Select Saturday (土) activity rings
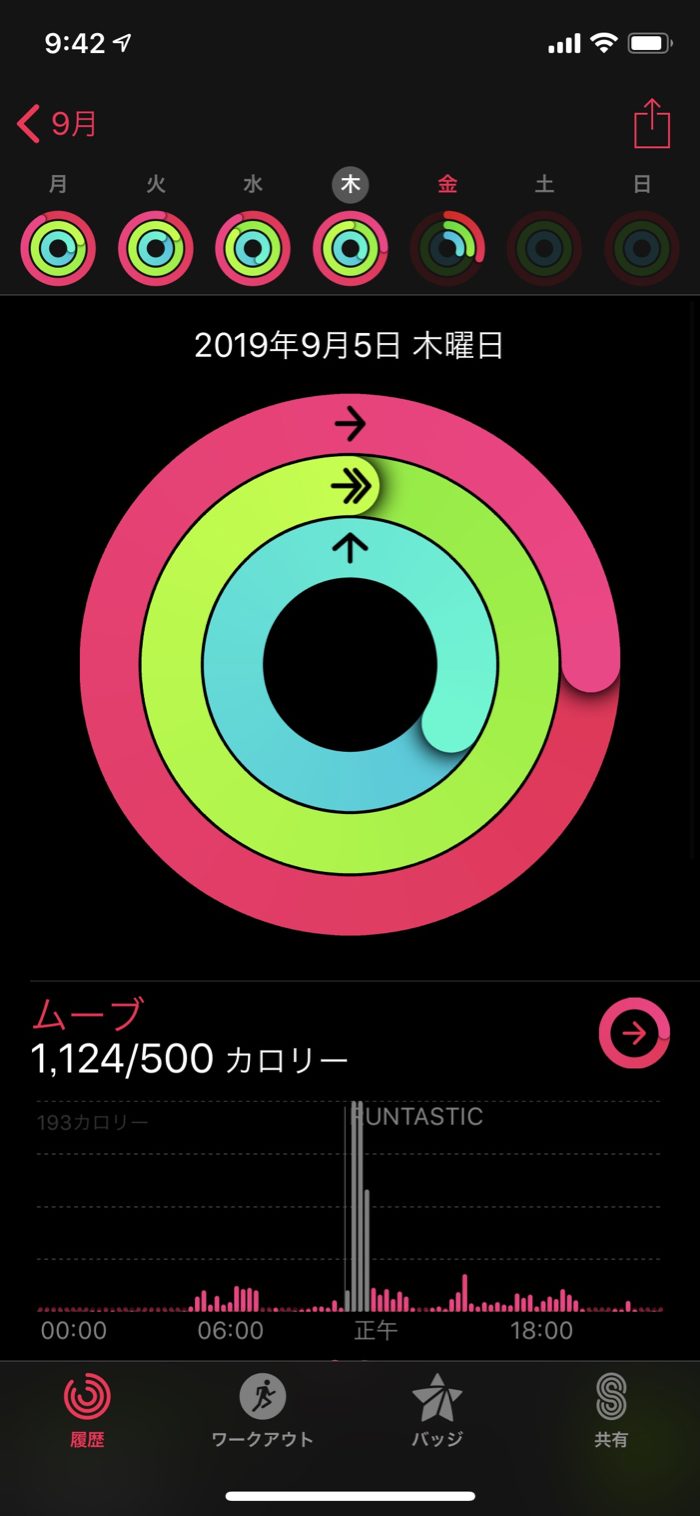The height and width of the screenshot is (1516, 700). click(545, 248)
